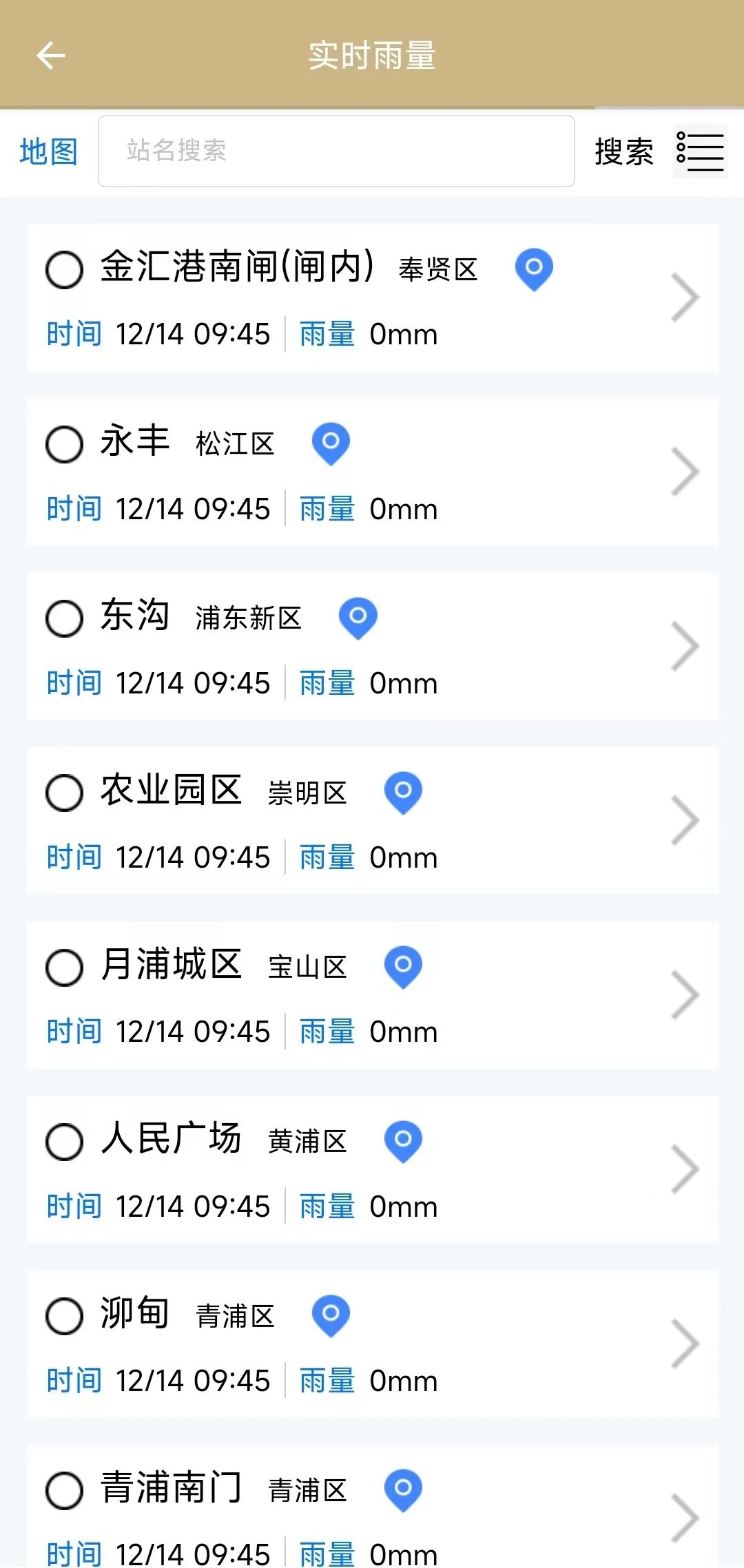Show 东沟 location pin

[x=358, y=617]
